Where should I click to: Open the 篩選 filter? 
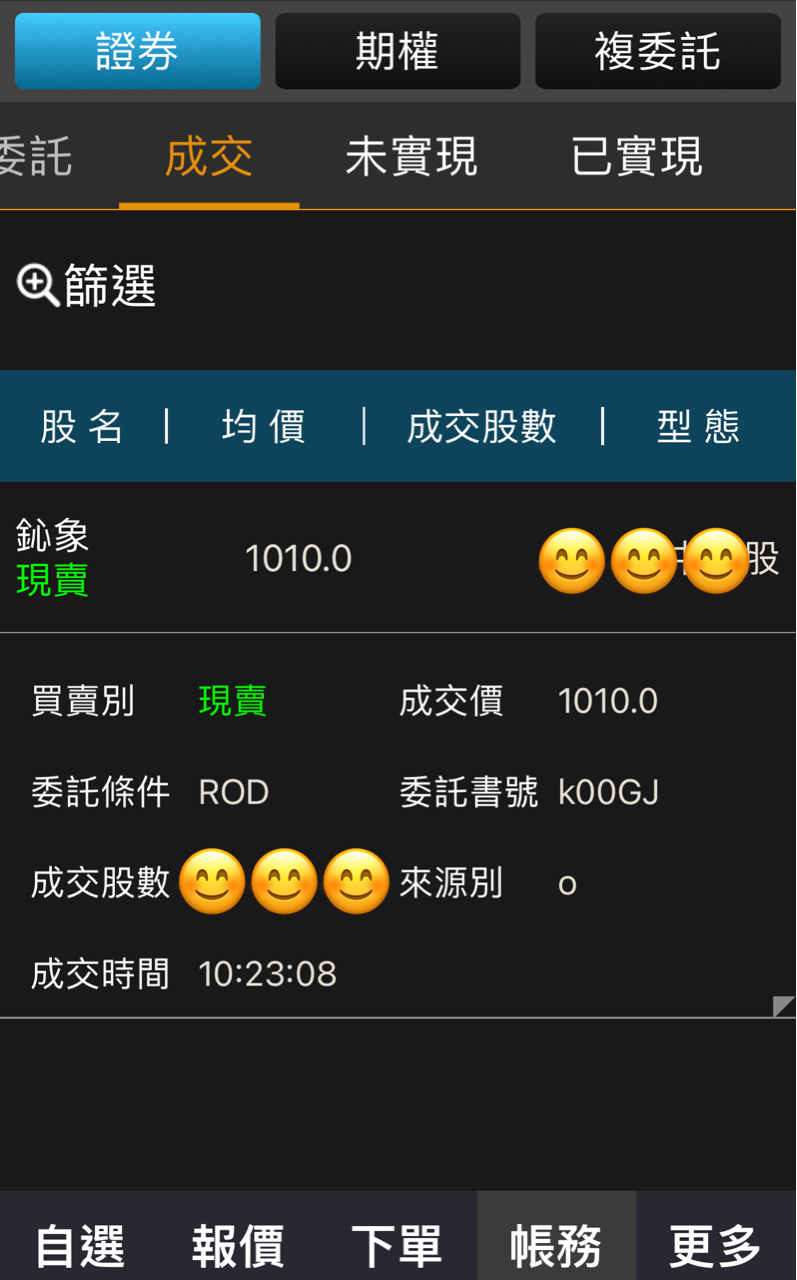pyautogui.click(x=88, y=287)
